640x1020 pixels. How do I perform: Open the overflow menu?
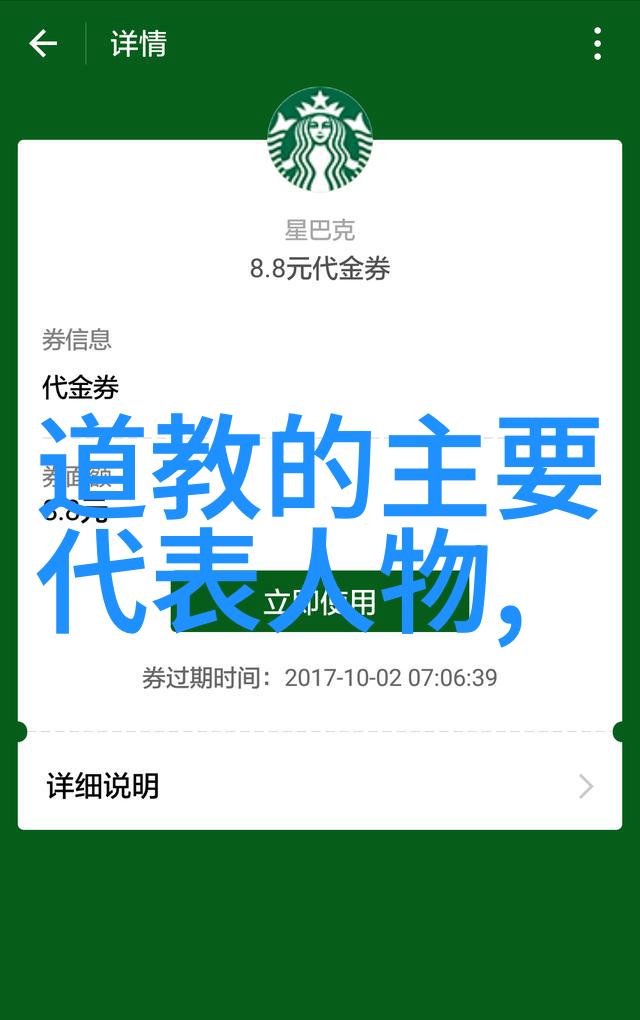(x=596, y=44)
